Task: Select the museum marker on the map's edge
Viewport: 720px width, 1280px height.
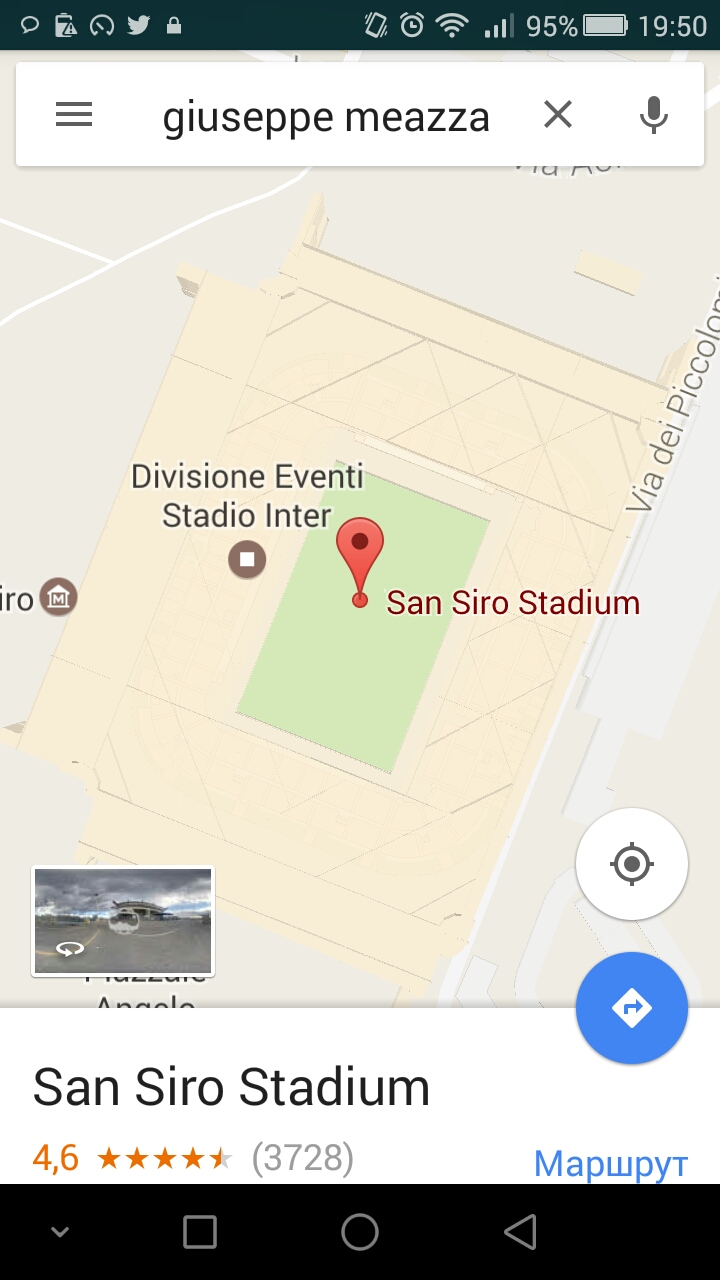Action: coord(59,598)
